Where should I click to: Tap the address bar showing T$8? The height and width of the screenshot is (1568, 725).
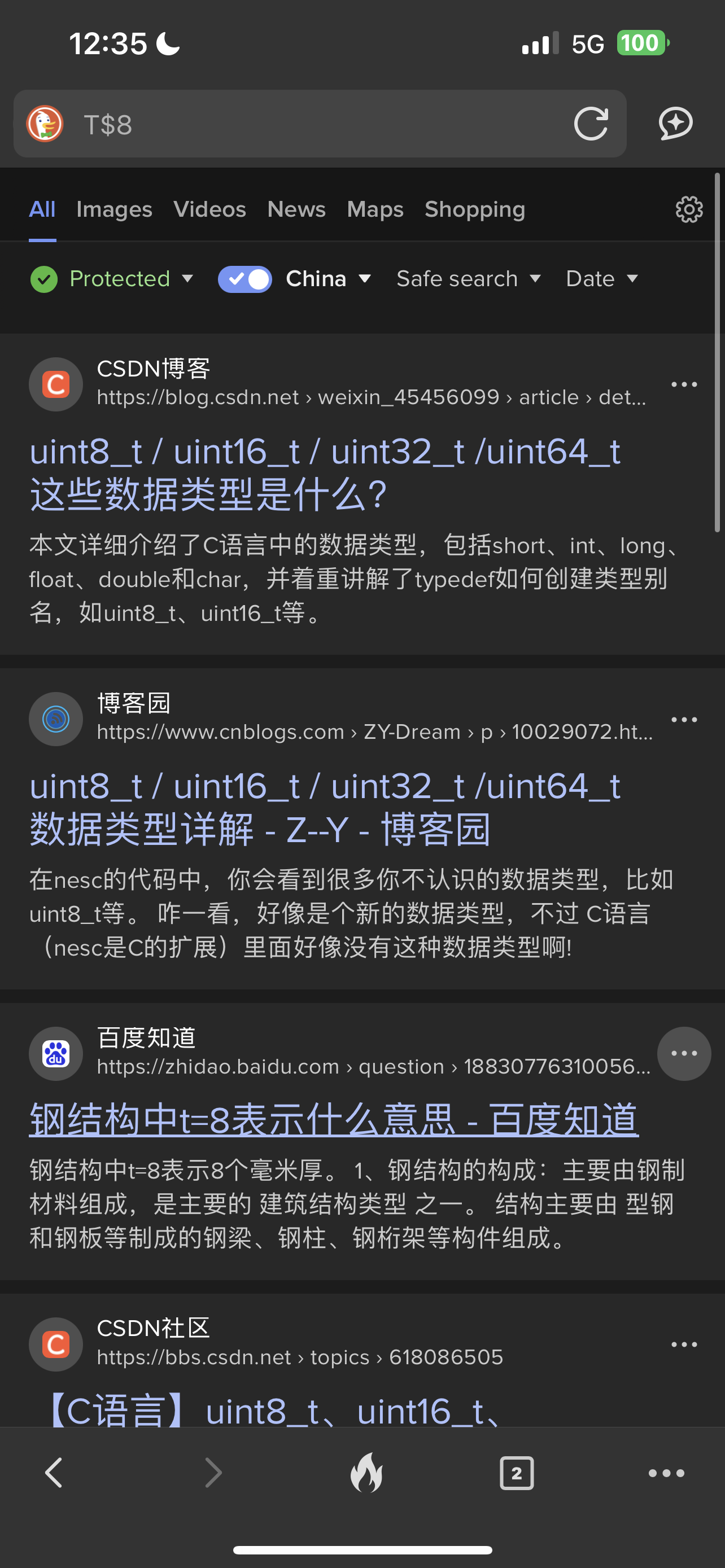coord(320,124)
